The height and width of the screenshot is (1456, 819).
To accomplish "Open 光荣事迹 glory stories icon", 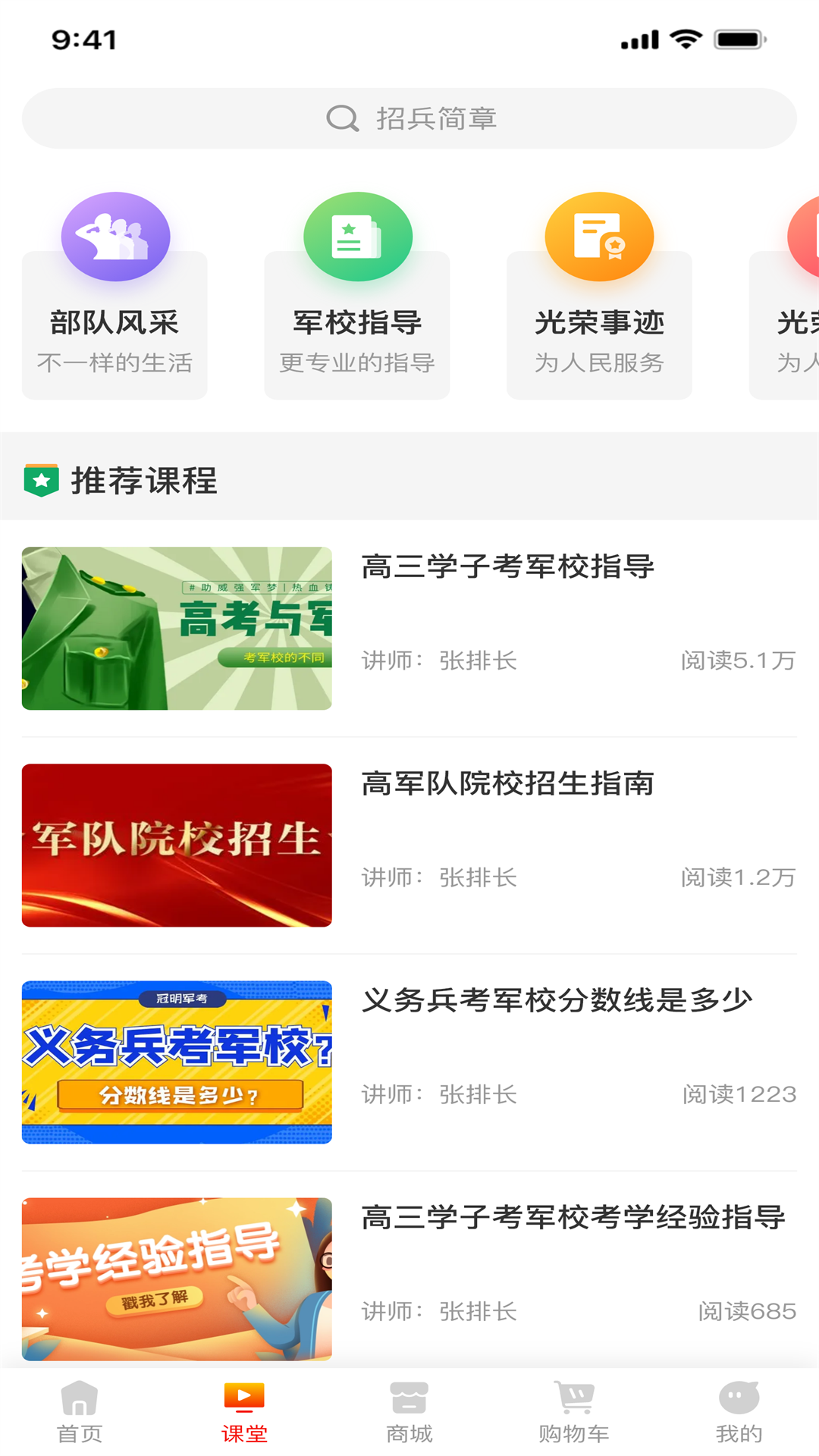I will tap(599, 236).
